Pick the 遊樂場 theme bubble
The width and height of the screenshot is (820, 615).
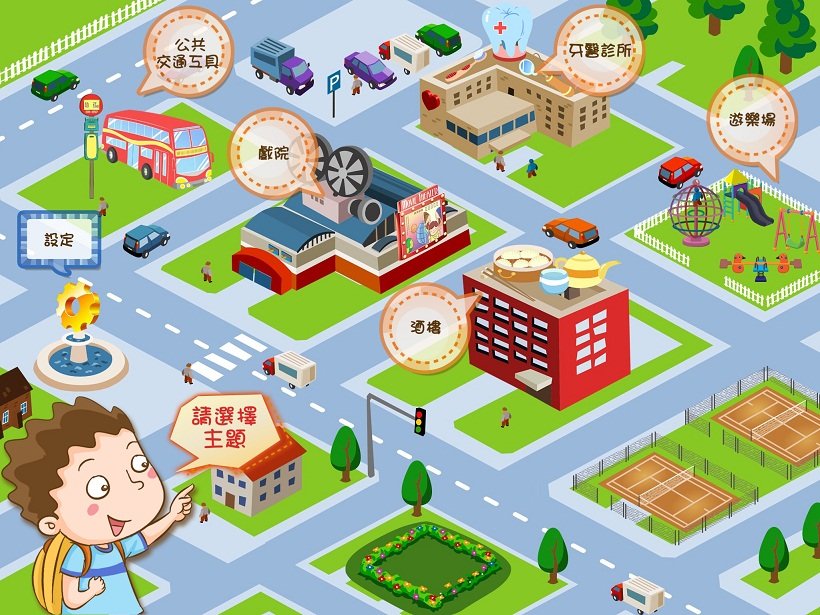751,119
